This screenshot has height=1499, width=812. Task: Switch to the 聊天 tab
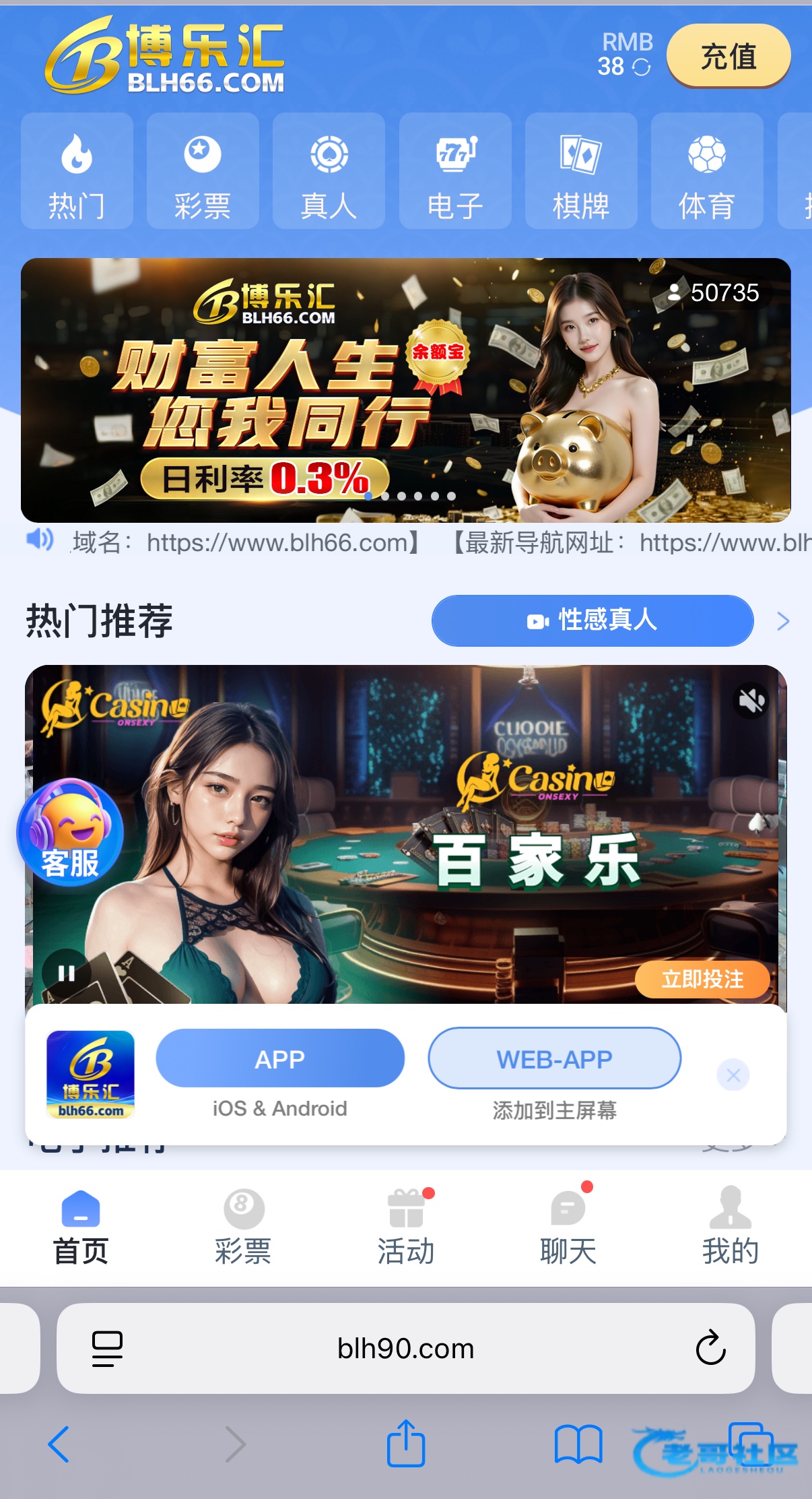pyautogui.click(x=568, y=1226)
